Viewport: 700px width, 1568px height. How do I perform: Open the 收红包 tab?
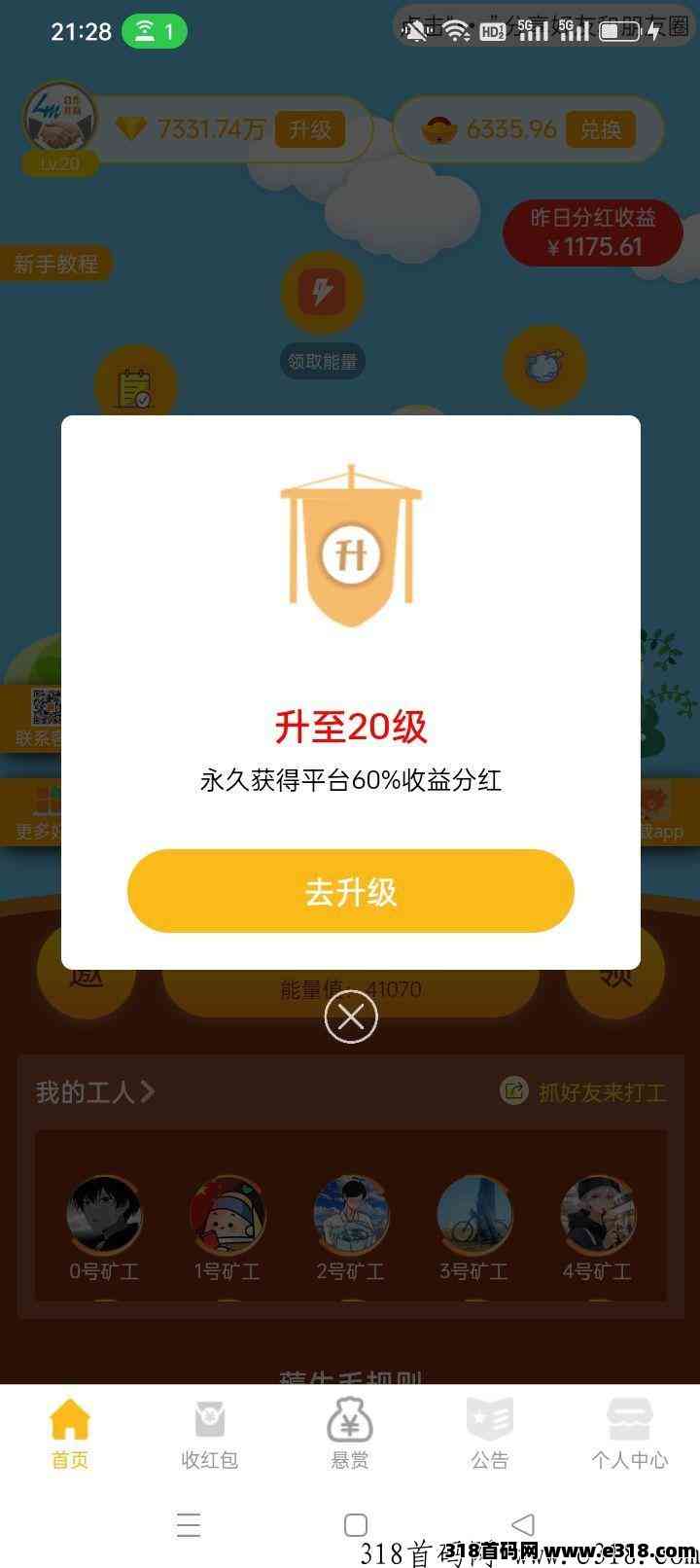(209, 1433)
